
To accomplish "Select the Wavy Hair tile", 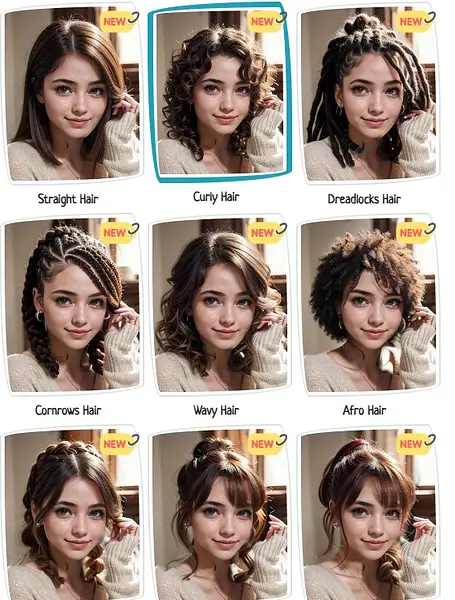I will pyautogui.click(x=221, y=305).
